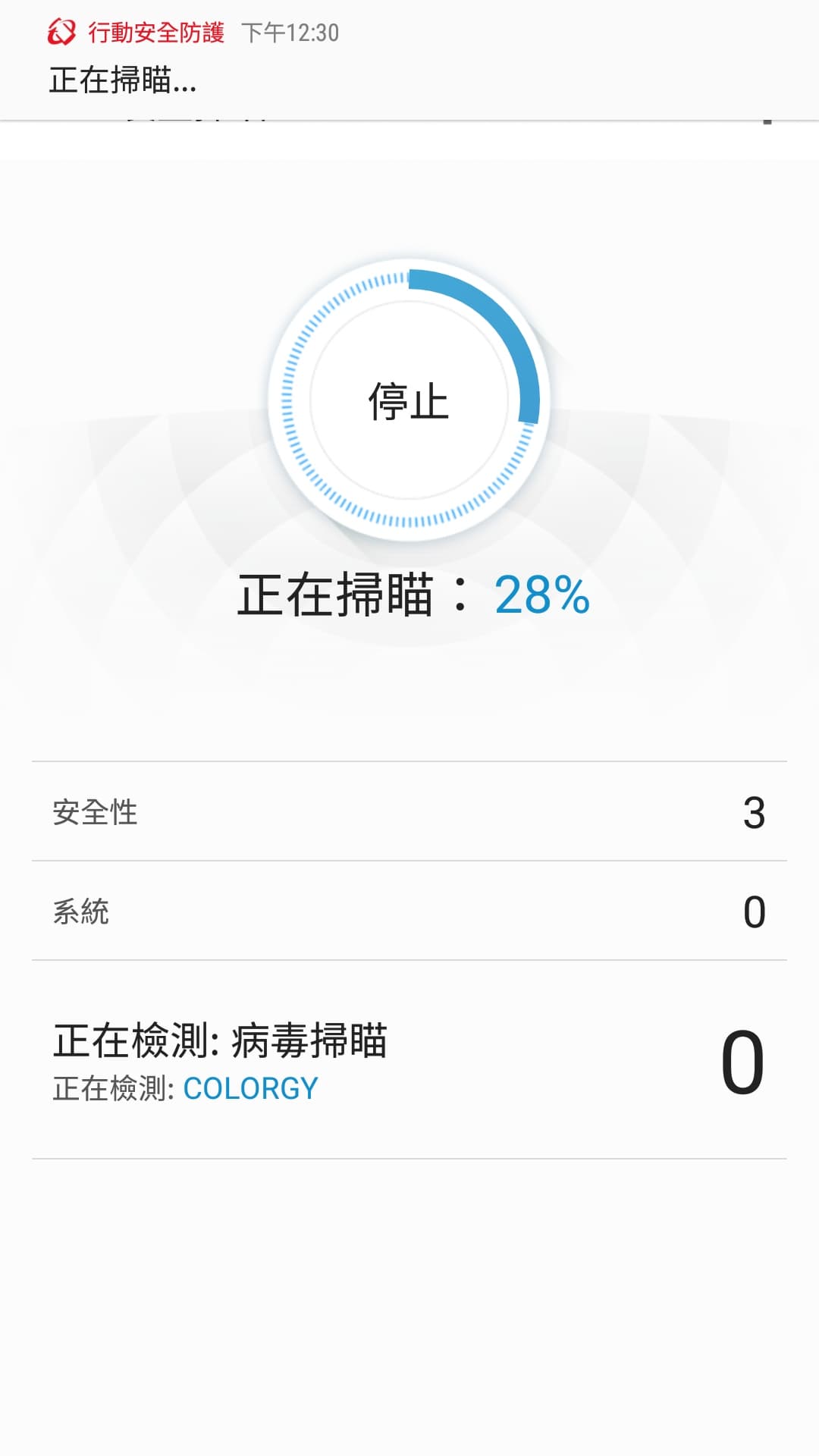The height and width of the screenshot is (1456, 819).
Task: Open the 系統 results row
Action: (x=409, y=911)
